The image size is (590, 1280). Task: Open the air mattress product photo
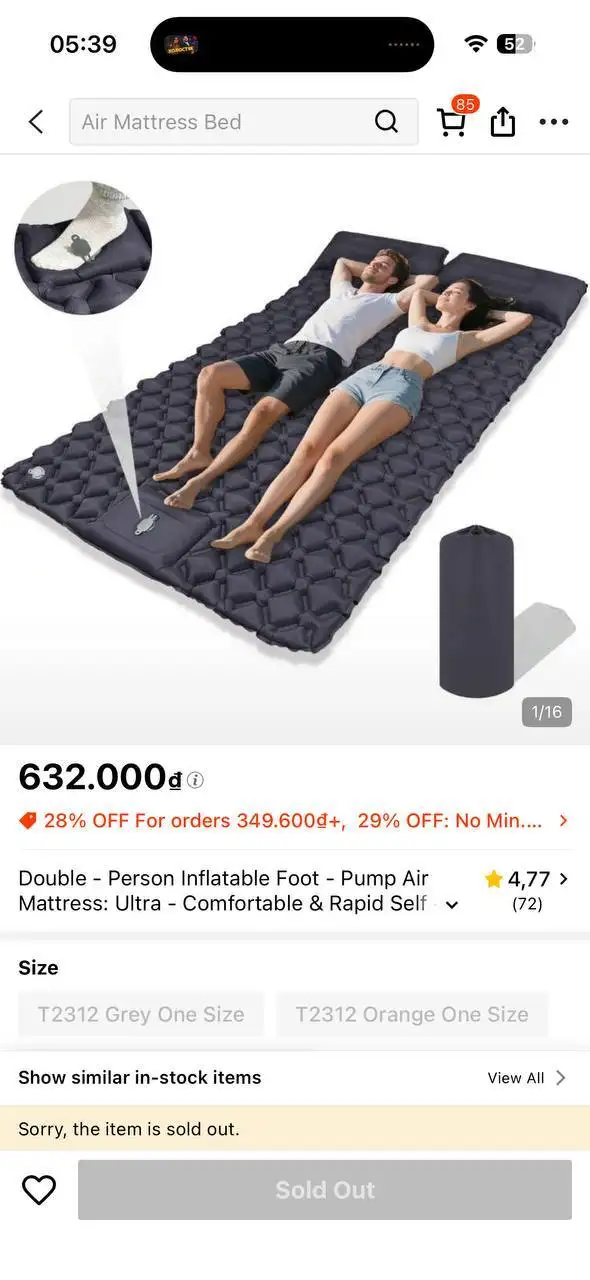click(x=295, y=450)
